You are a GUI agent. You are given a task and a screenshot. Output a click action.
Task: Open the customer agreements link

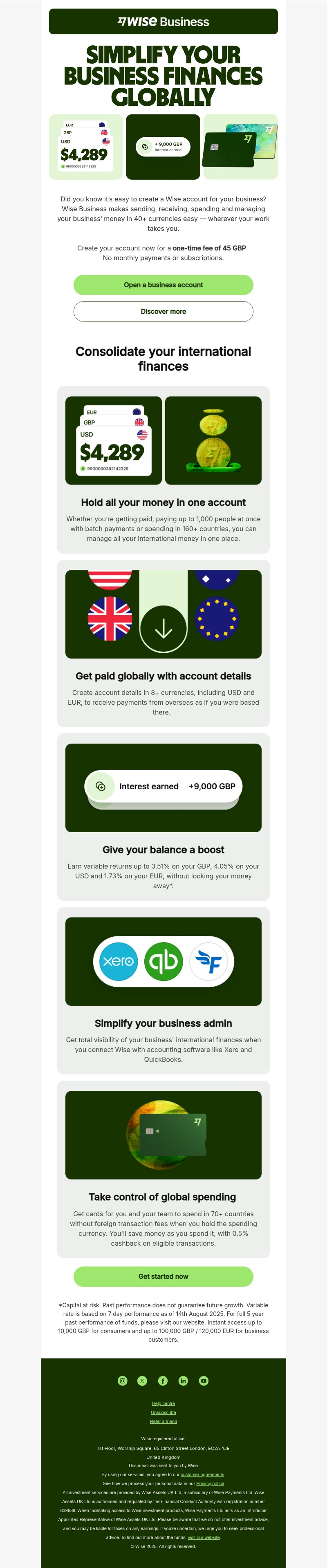[x=202, y=1475]
